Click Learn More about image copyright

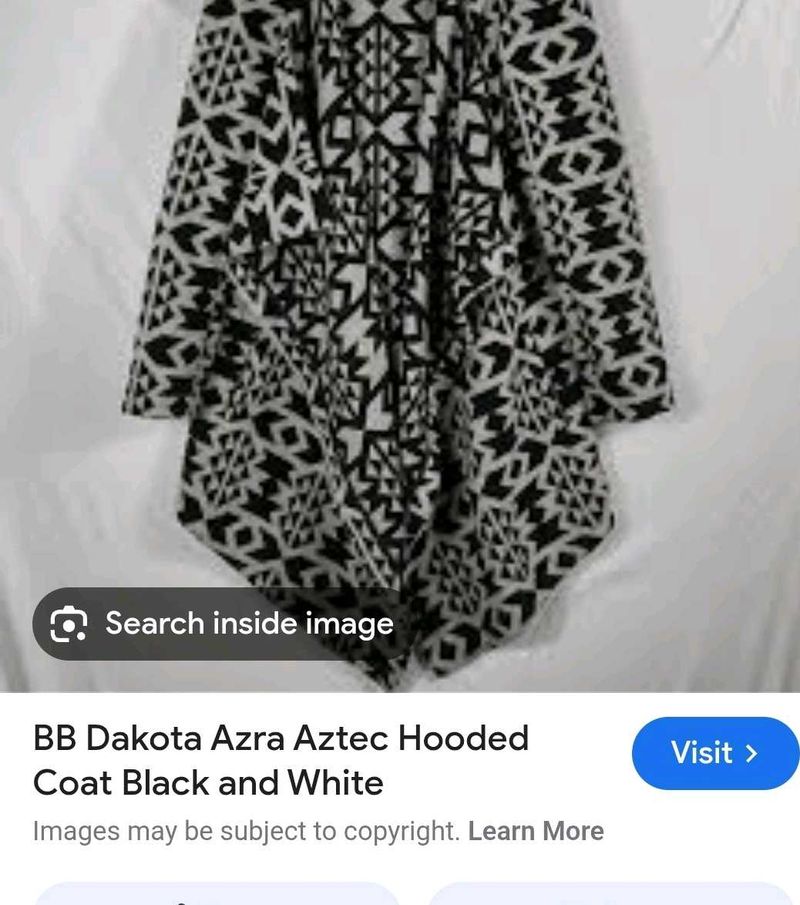pyautogui.click(x=535, y=830)
